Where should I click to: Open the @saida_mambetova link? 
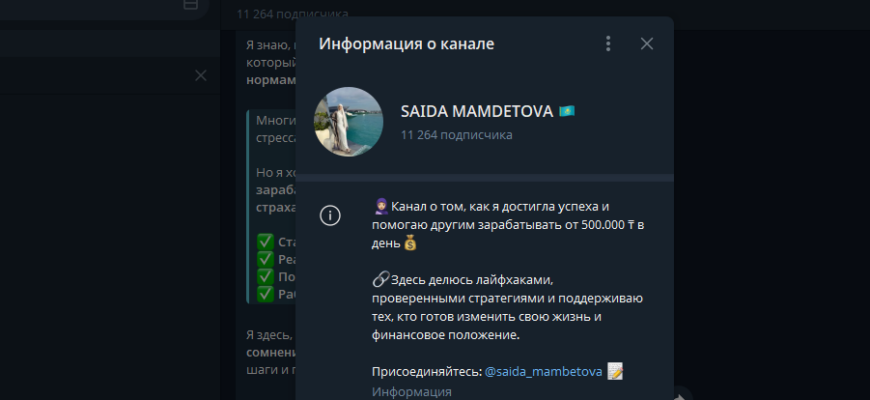click(543, 371)
